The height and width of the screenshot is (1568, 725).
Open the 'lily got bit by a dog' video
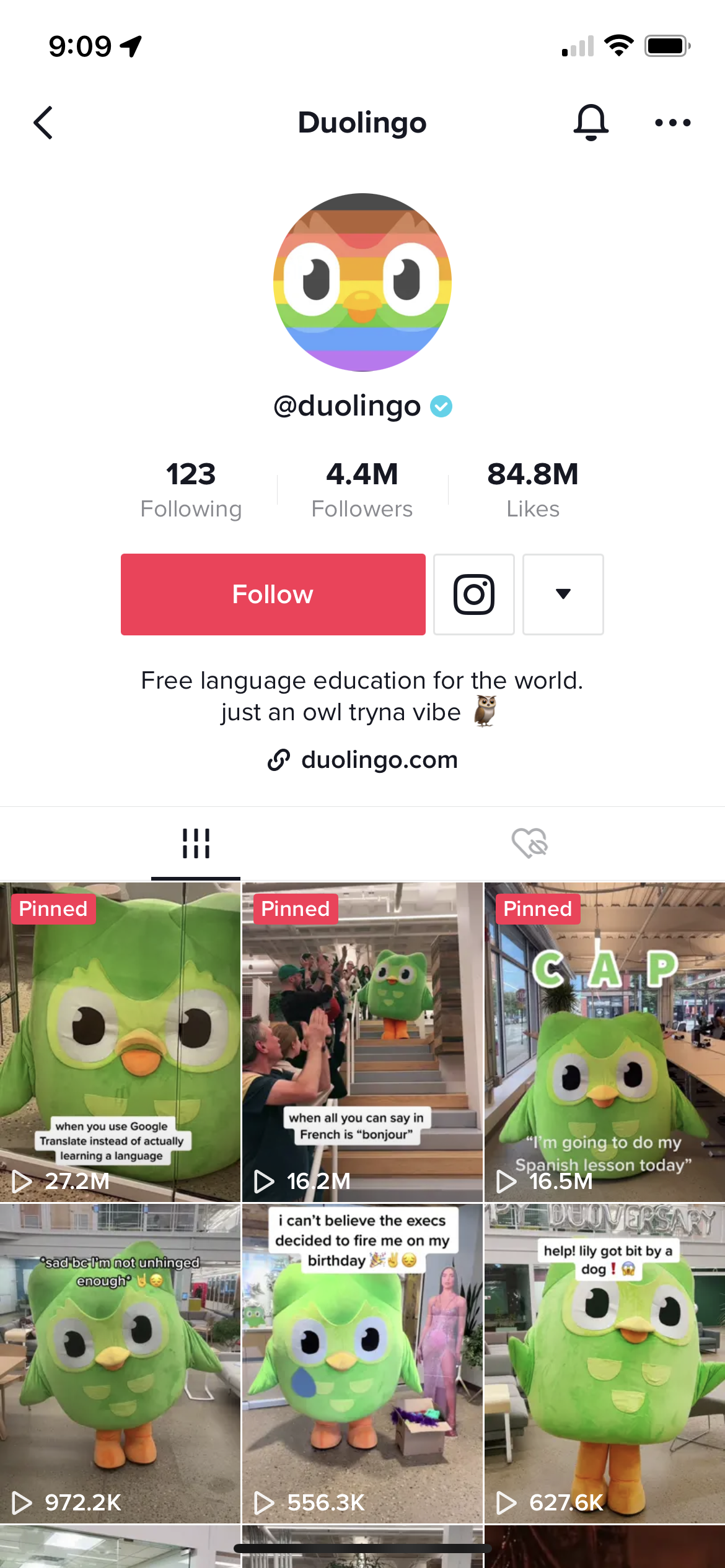(605, 1362)
